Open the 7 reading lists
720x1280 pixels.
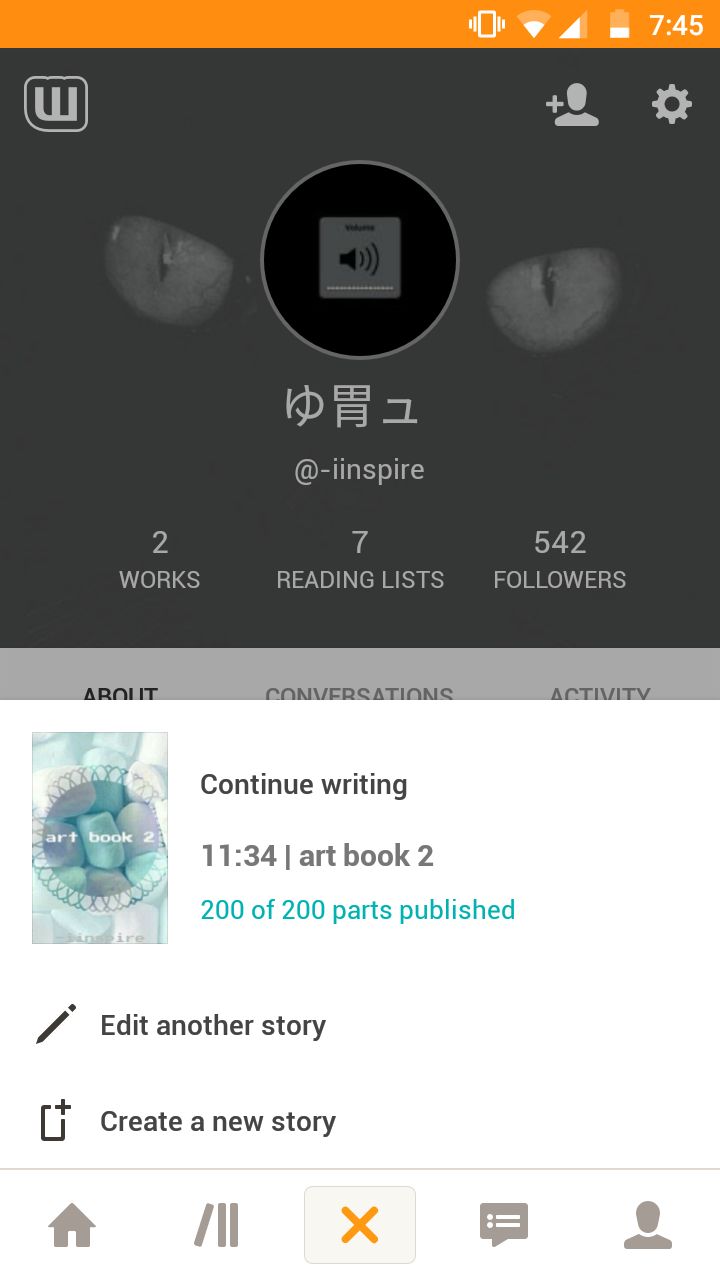(360, 559)
